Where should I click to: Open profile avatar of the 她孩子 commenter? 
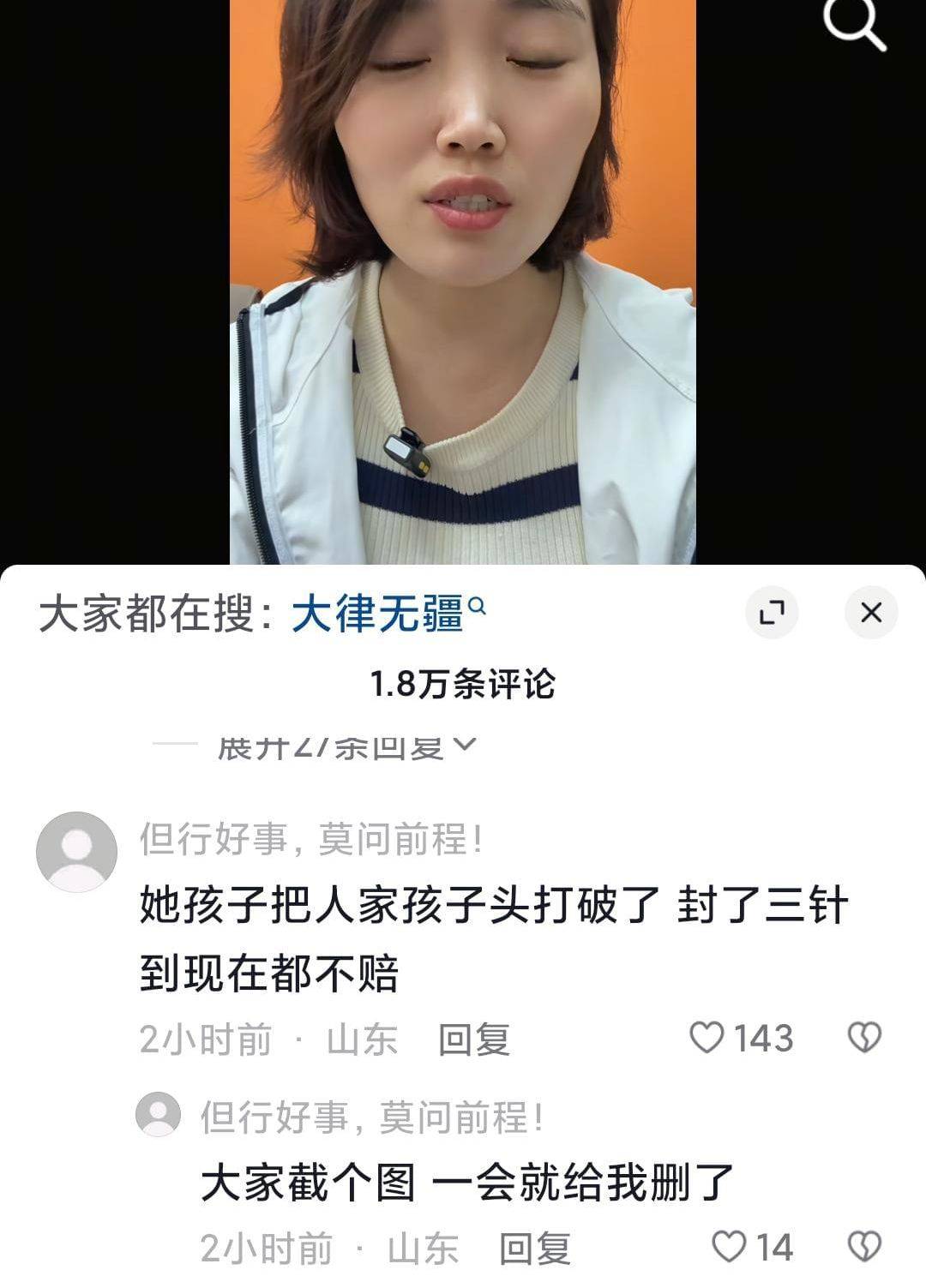tap(76, 852)
